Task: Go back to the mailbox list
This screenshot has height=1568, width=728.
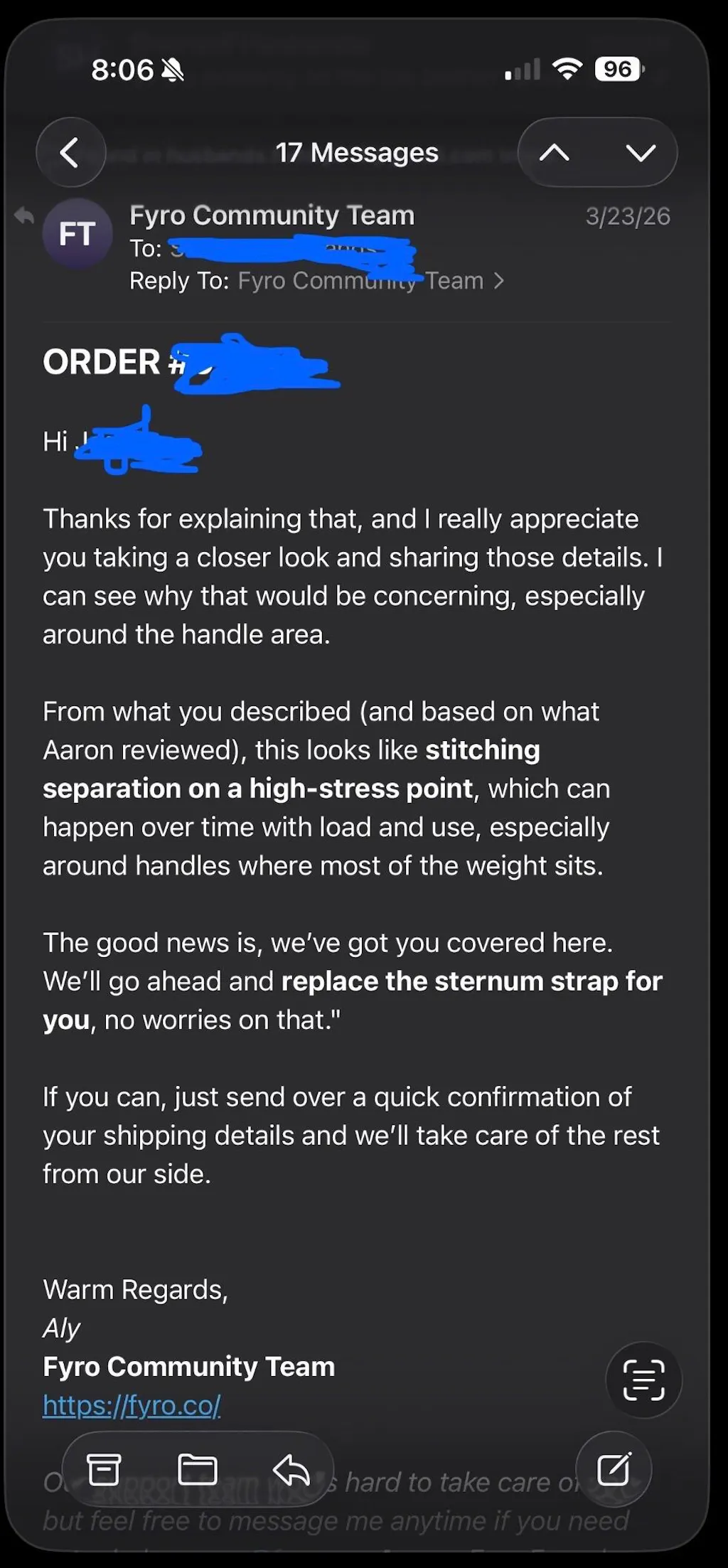Action: tap(70, 152)
